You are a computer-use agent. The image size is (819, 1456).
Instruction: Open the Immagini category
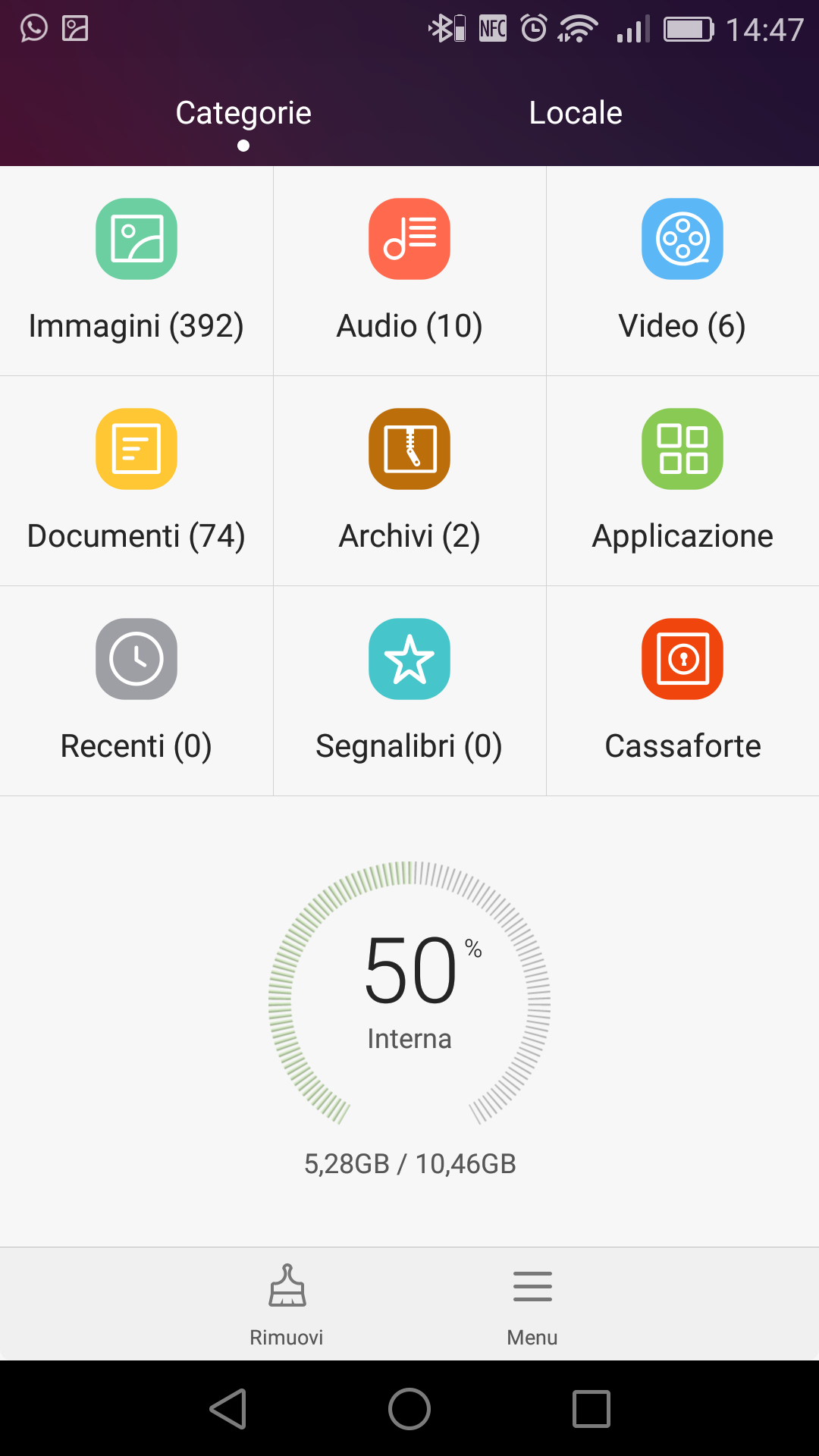click(x=136, y=271)
